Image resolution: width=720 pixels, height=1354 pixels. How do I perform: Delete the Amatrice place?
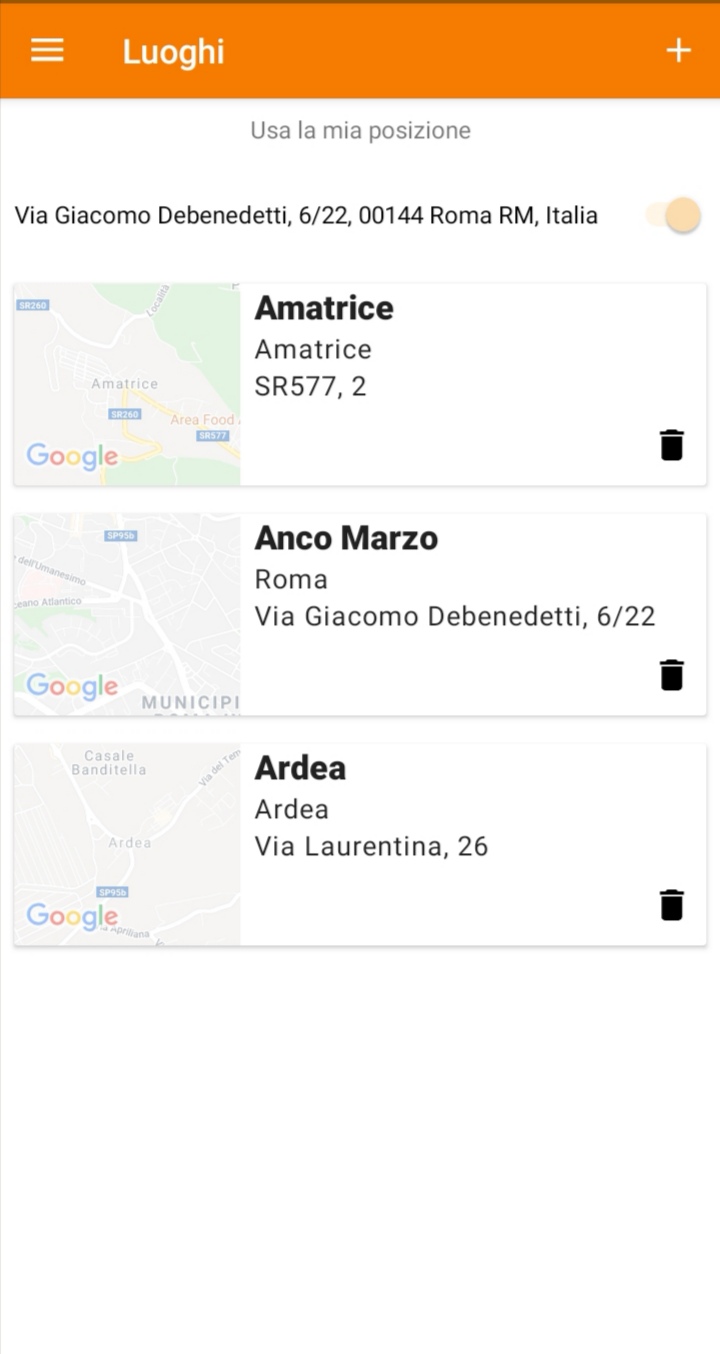coord(672,445)
